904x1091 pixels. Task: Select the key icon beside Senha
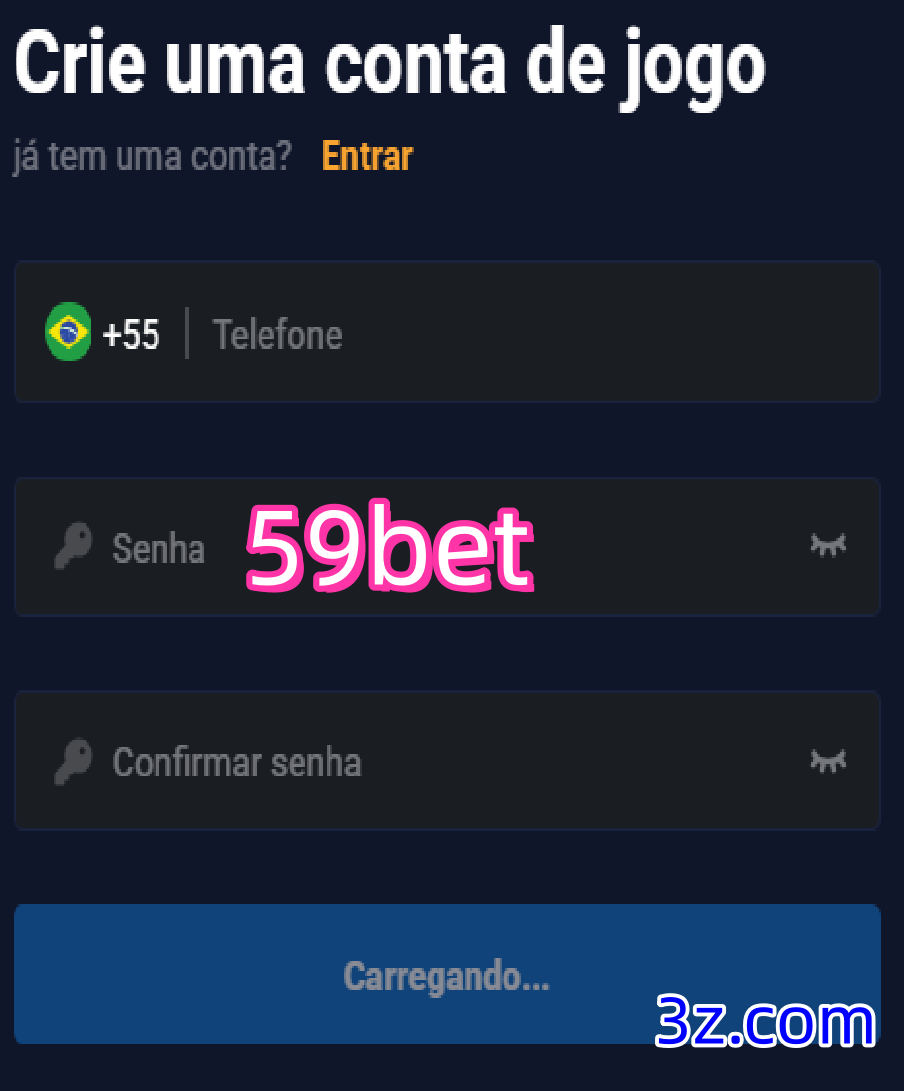71,547
